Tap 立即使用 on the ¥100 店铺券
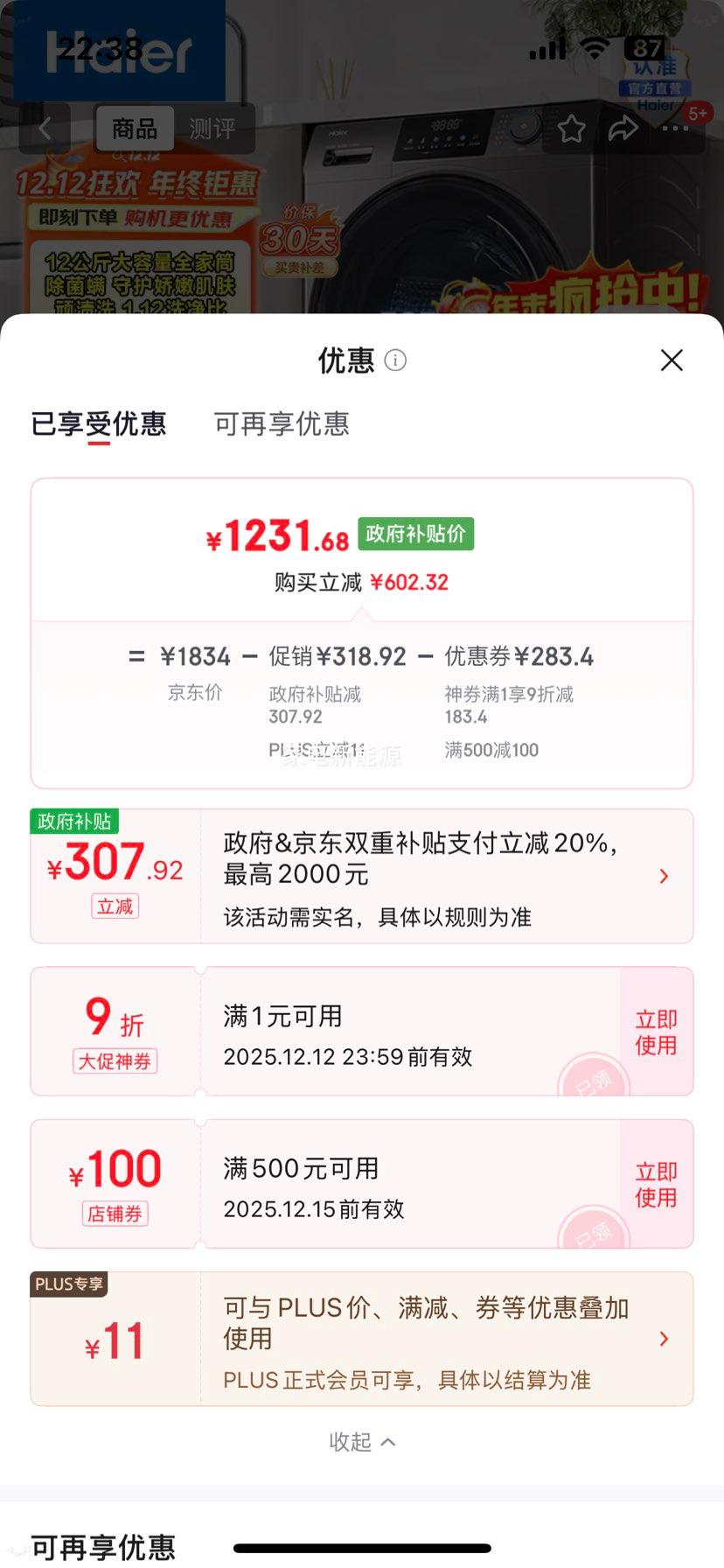Screen dimensions: 724x1568 point(655,1183)
